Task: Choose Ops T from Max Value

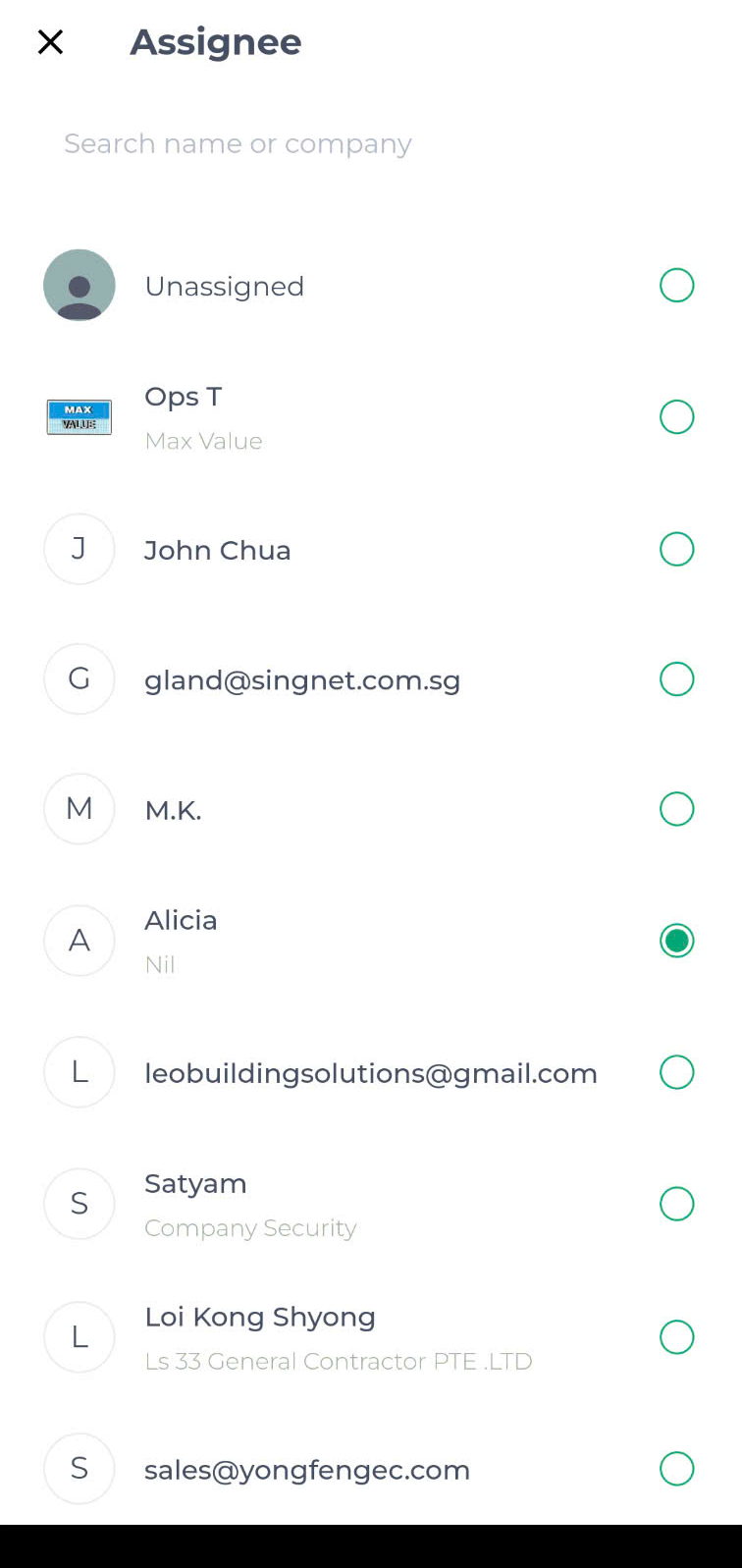Action: 371,417
